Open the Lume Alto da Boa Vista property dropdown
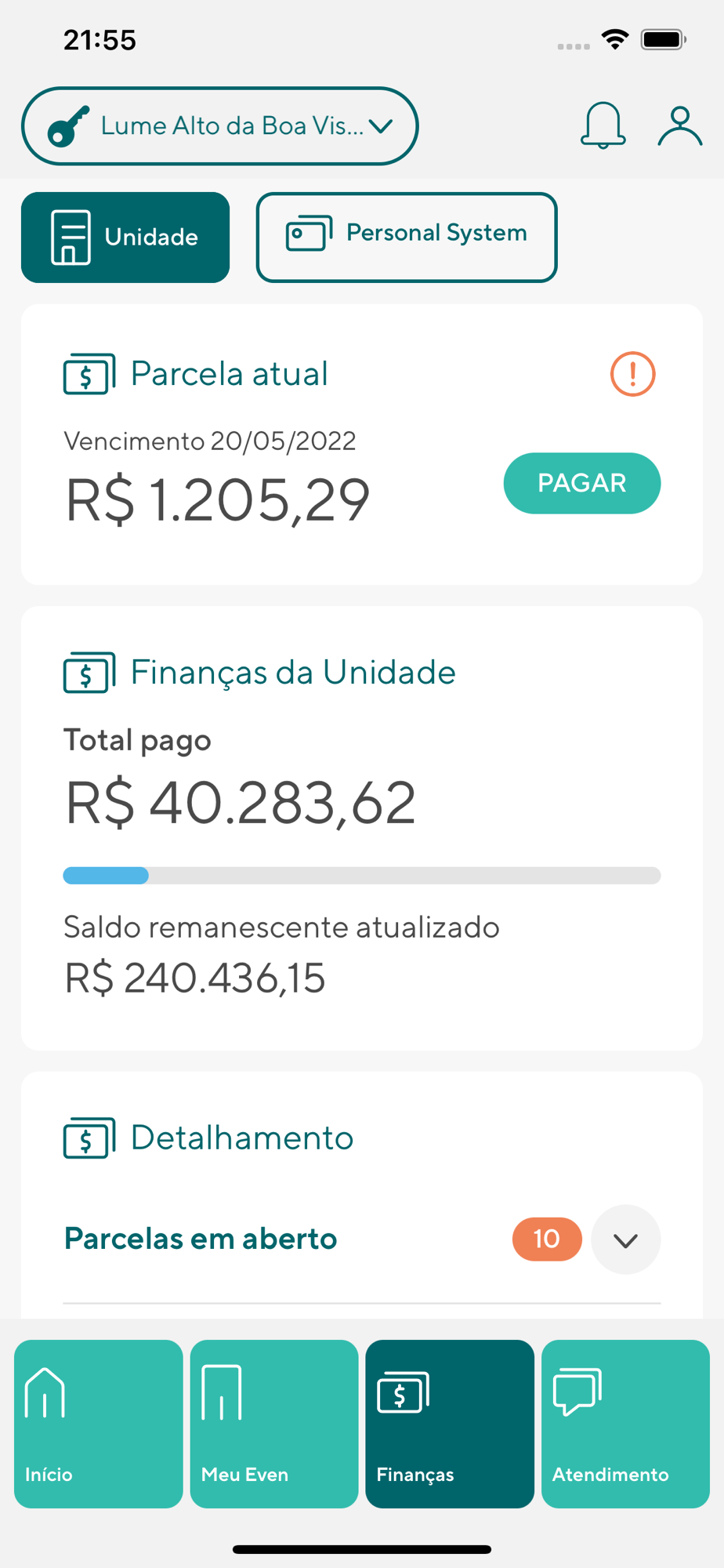Image resolution: width=724 pixels, height=1568 pixels. point(219,126)
